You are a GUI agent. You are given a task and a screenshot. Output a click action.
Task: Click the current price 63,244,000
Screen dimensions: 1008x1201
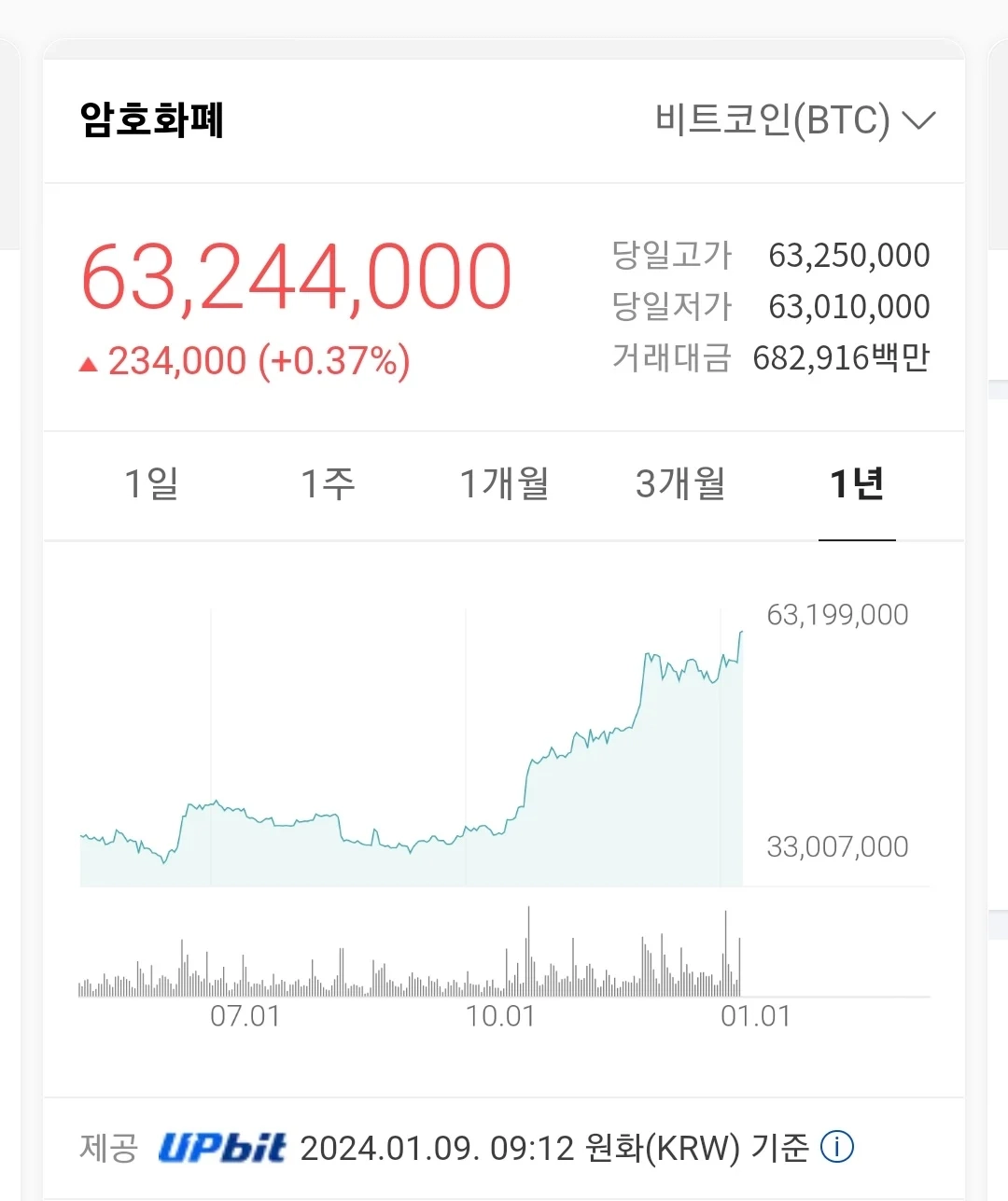click(x=296, y=276)
